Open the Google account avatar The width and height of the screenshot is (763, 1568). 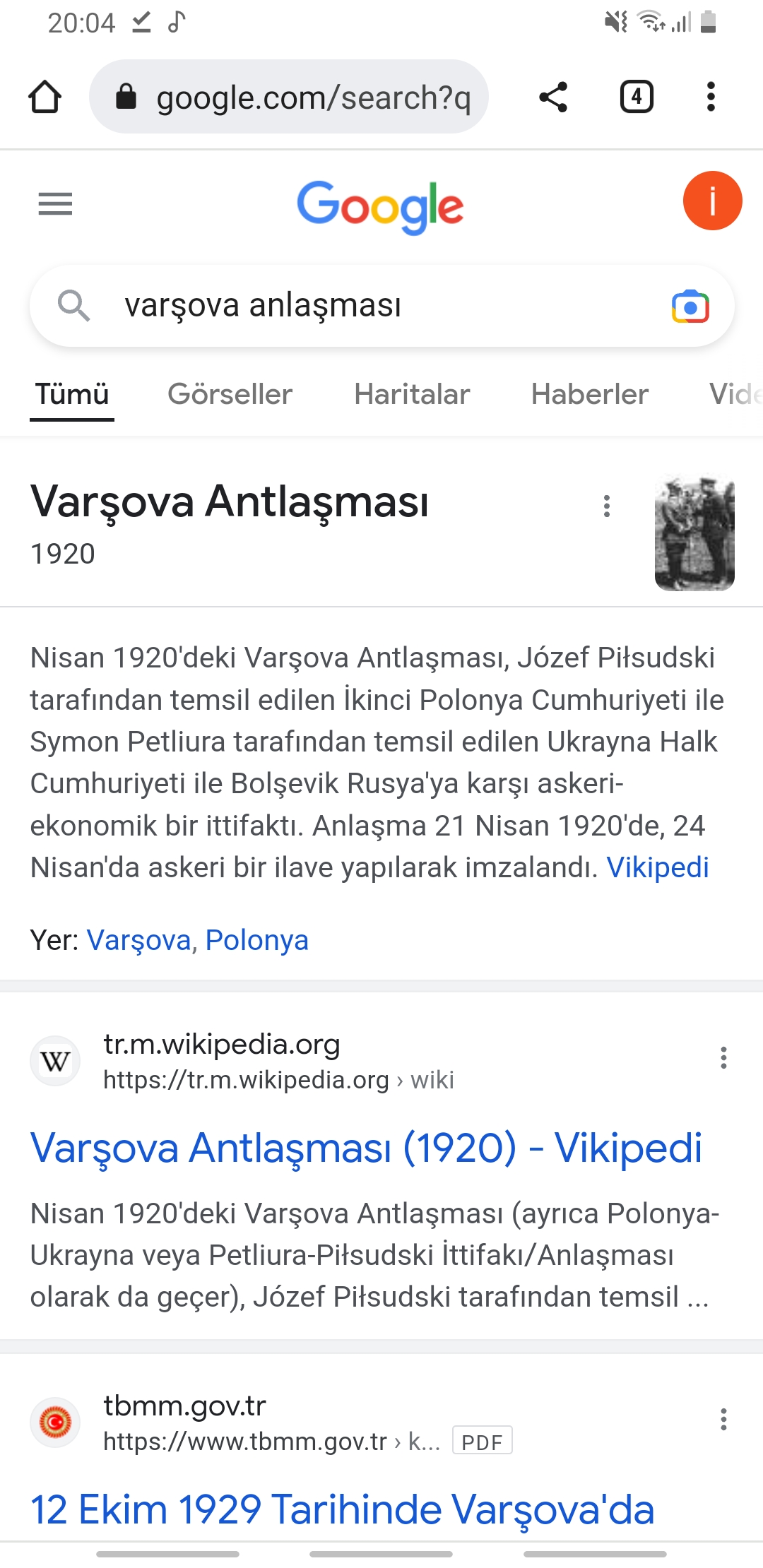(712, 201)
